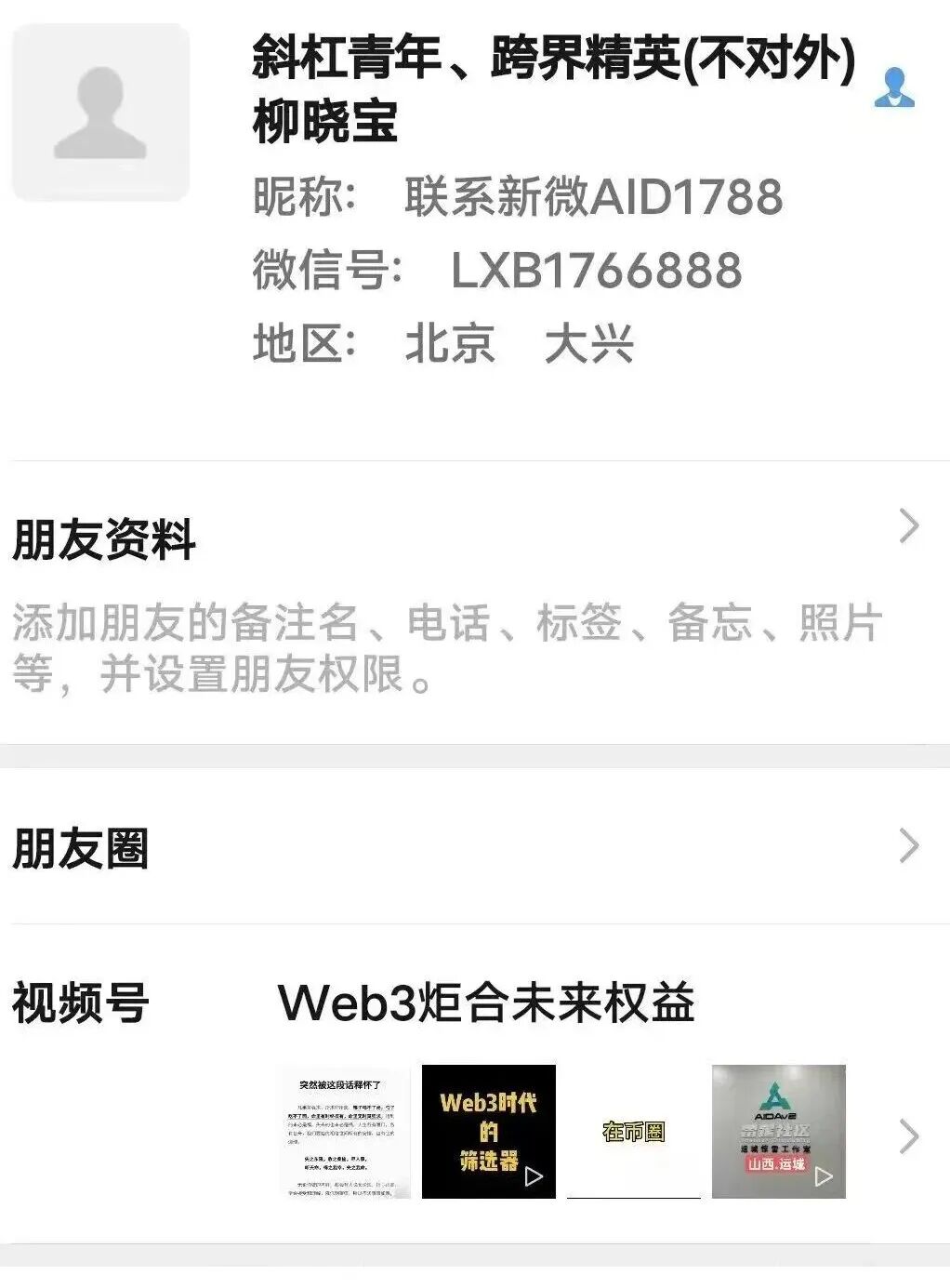Tap the WeChat ID LXB1766888 text
Image resolution: width=950 pixels, height=1288 pixels.
(594, 272)
